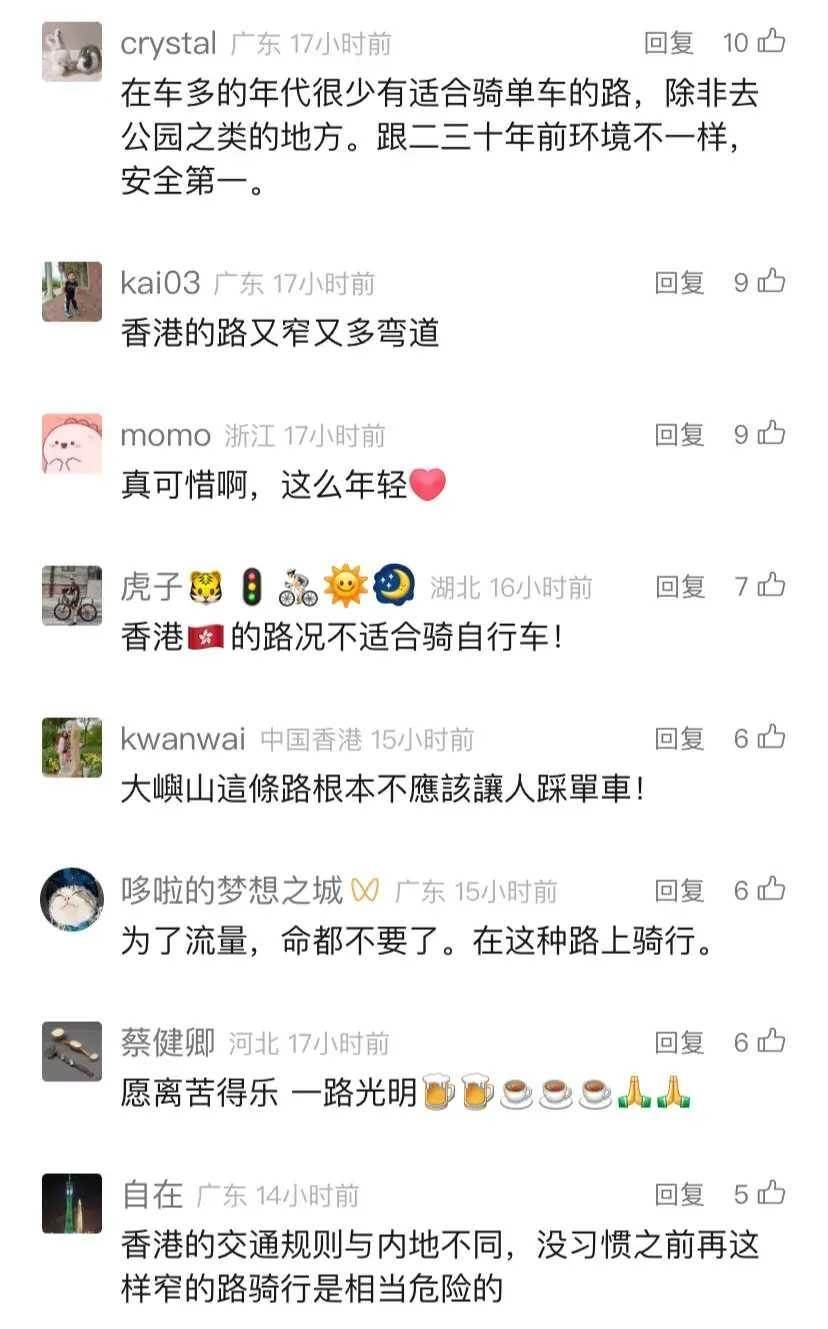Open momo's profile avatar

72,443
